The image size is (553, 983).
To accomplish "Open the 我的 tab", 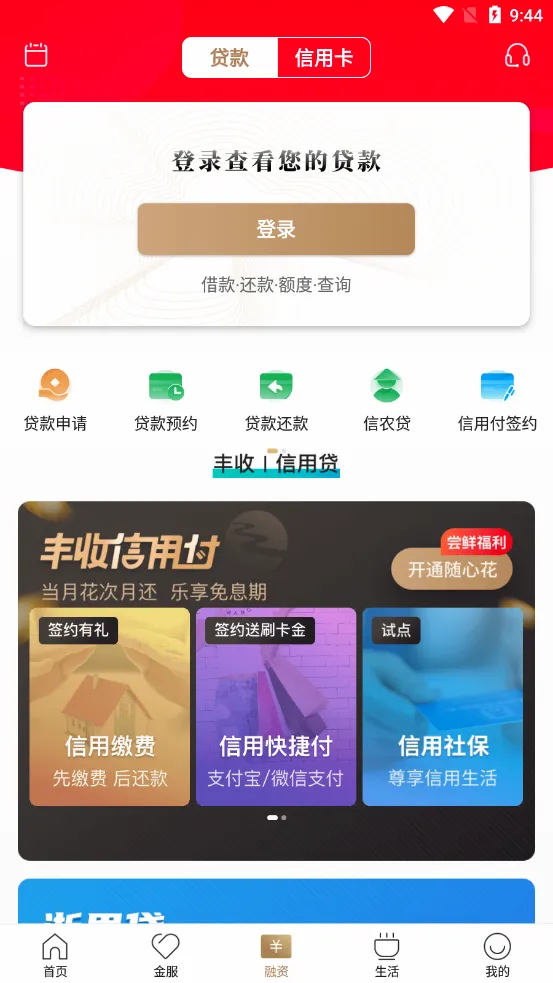I will [497, 955].
